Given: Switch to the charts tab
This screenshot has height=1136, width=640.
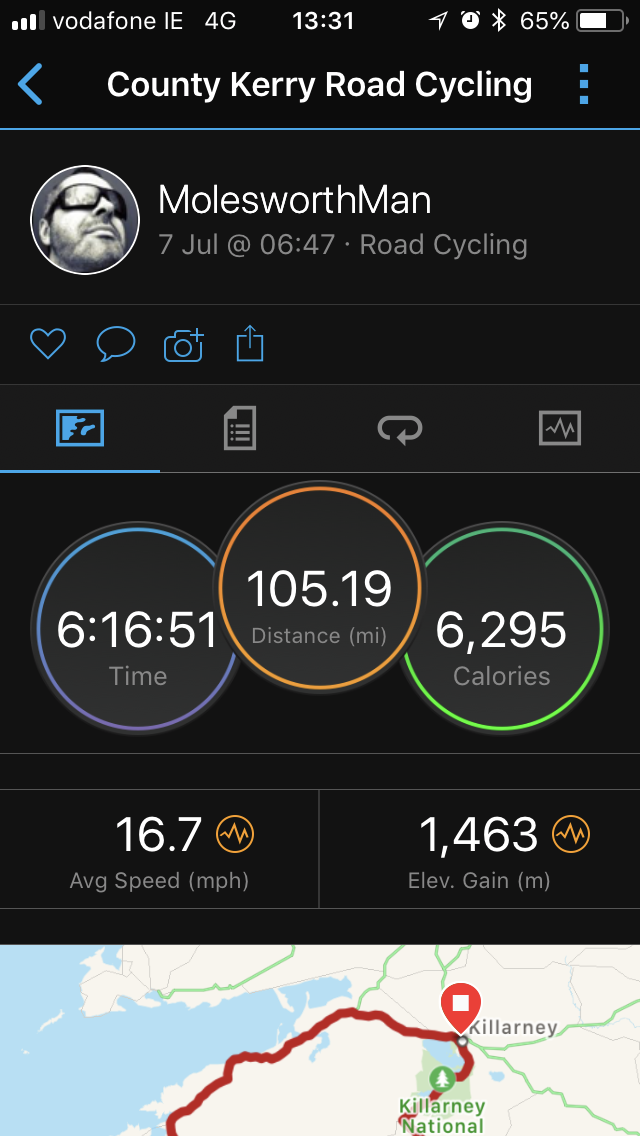Looking at the screenshot, I should 560,428.
